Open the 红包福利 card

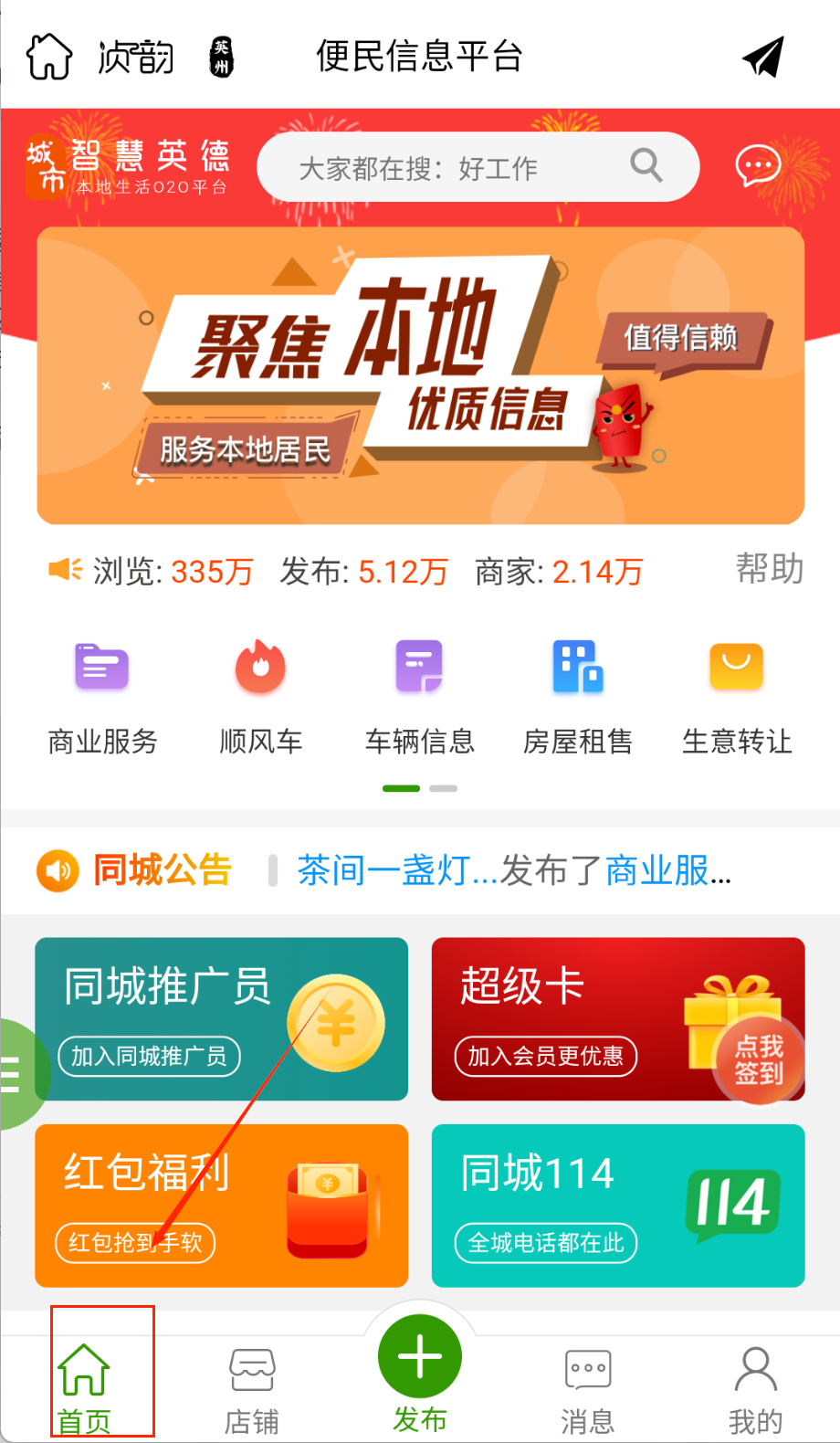(221, 1206)
